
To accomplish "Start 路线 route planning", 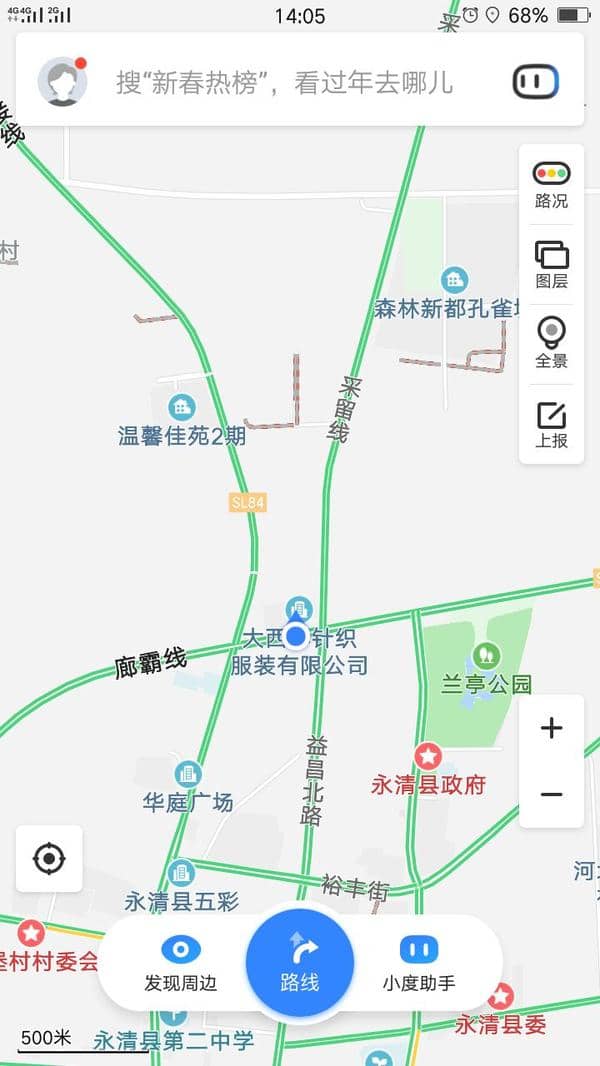I will (300, 963).
